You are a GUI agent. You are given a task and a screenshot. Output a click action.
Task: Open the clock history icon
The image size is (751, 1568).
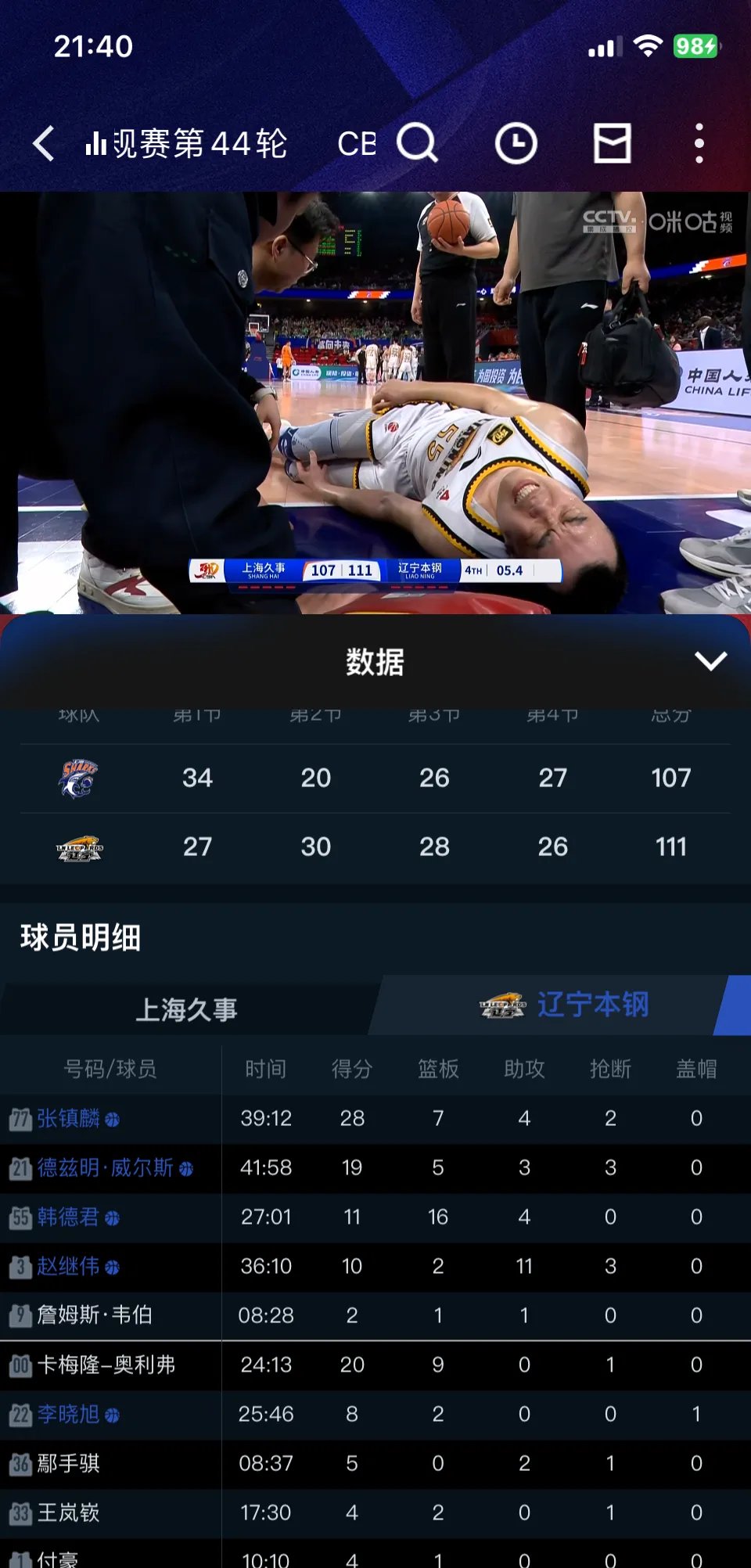(x=516, y=144)
